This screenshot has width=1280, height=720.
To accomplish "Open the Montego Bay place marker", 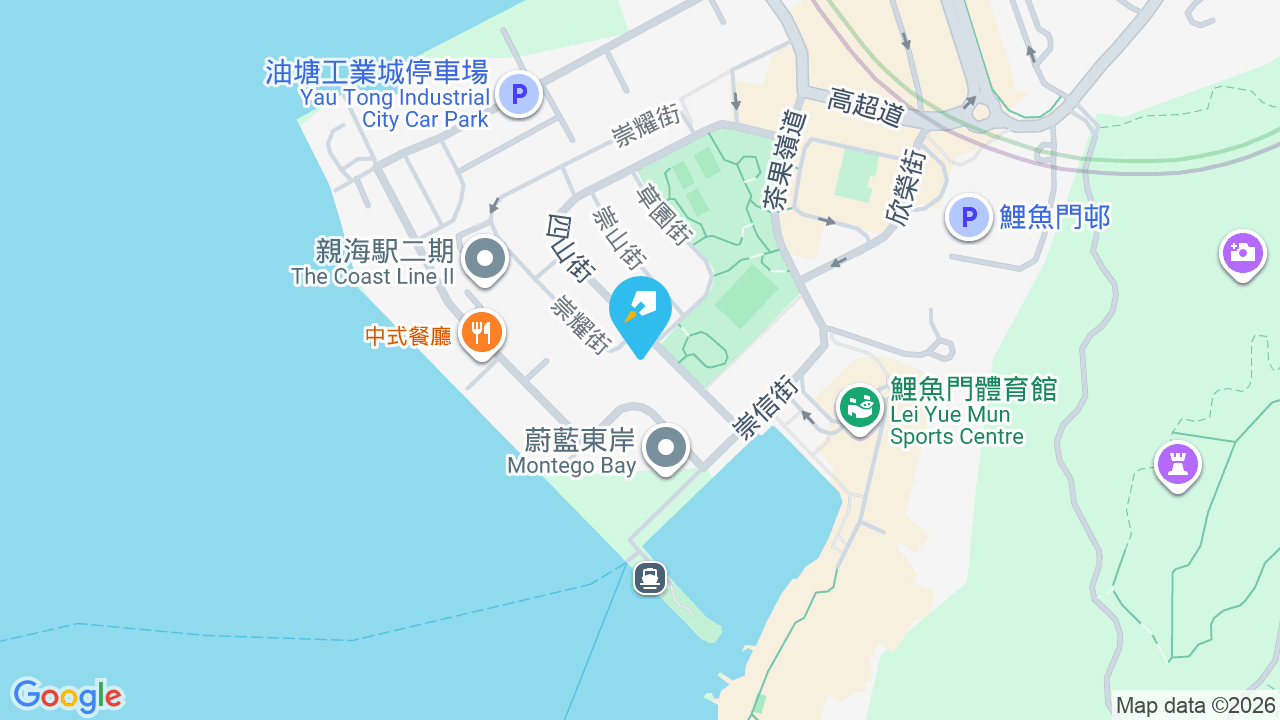I will pyautogui.click(x=666, y=450).
